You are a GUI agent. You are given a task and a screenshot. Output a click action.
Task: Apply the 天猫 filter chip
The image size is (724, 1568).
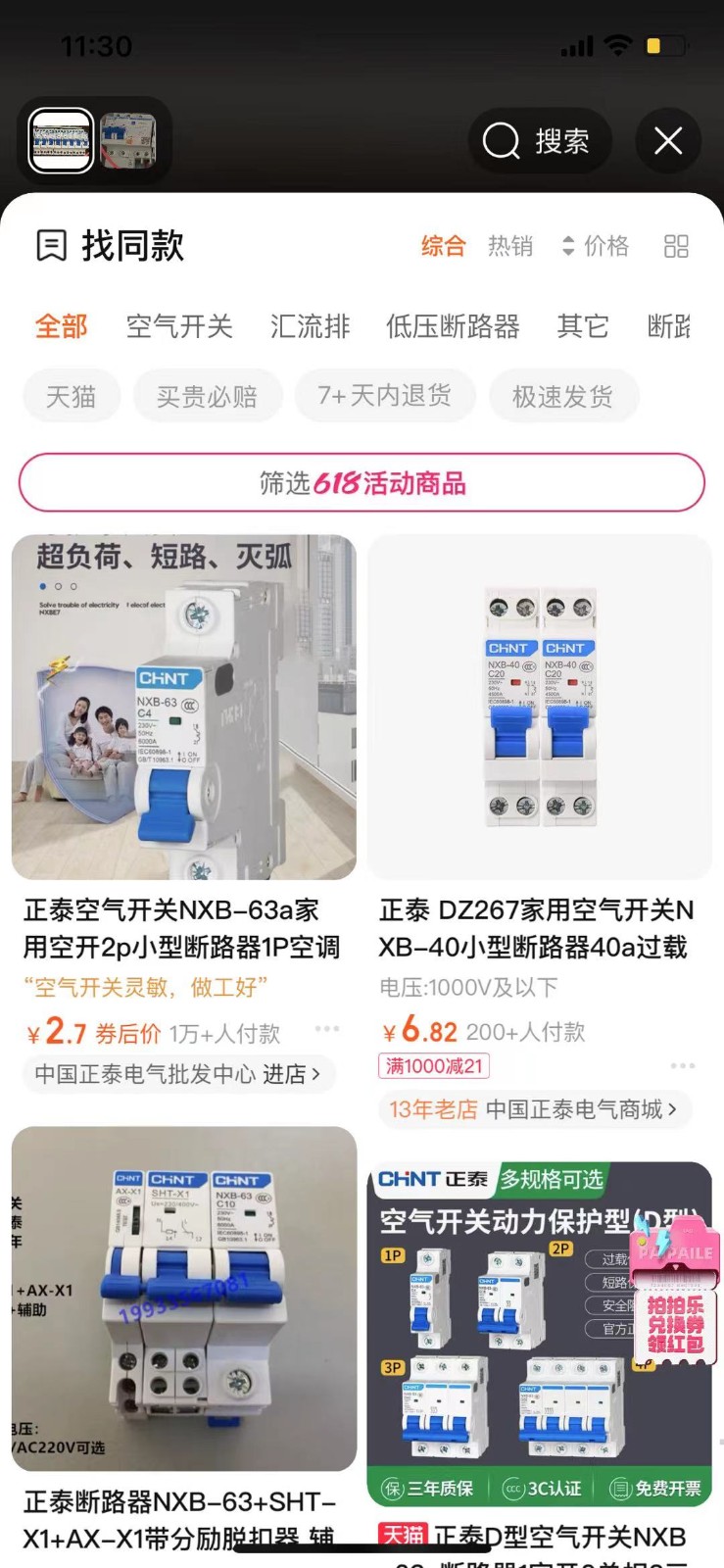point(72,396)
